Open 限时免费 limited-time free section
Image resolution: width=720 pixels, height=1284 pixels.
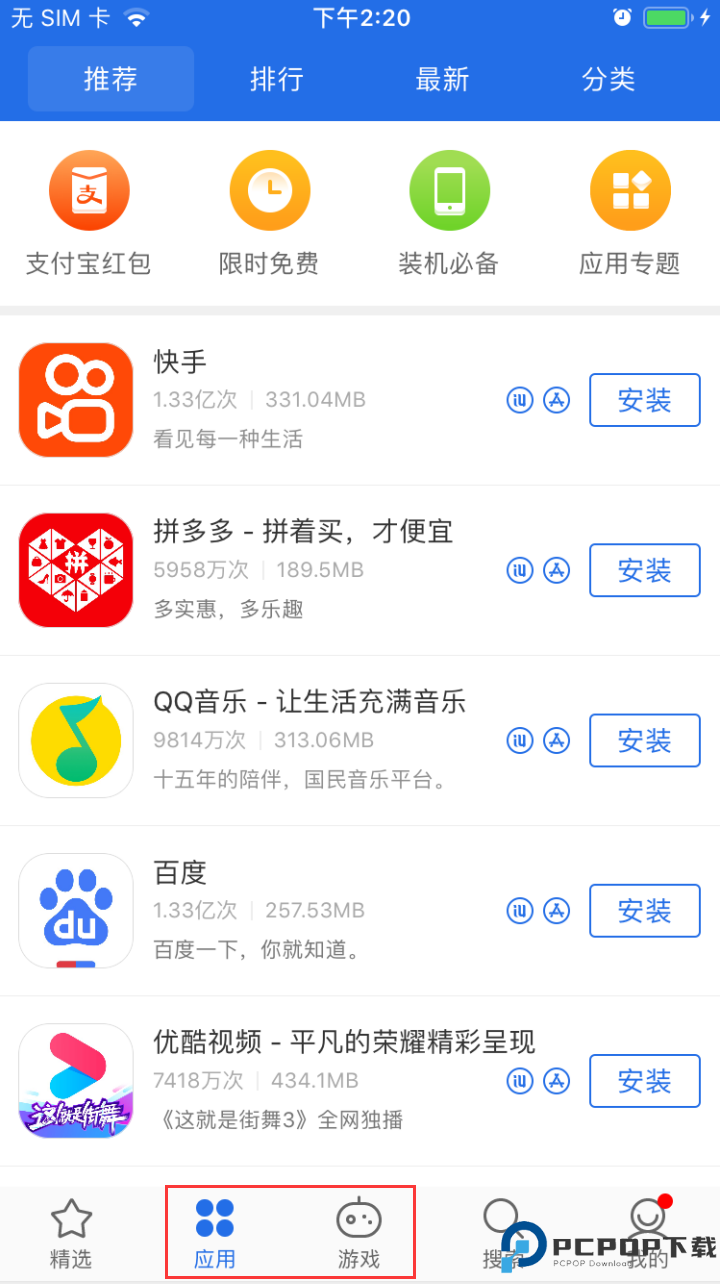(268, 190)
